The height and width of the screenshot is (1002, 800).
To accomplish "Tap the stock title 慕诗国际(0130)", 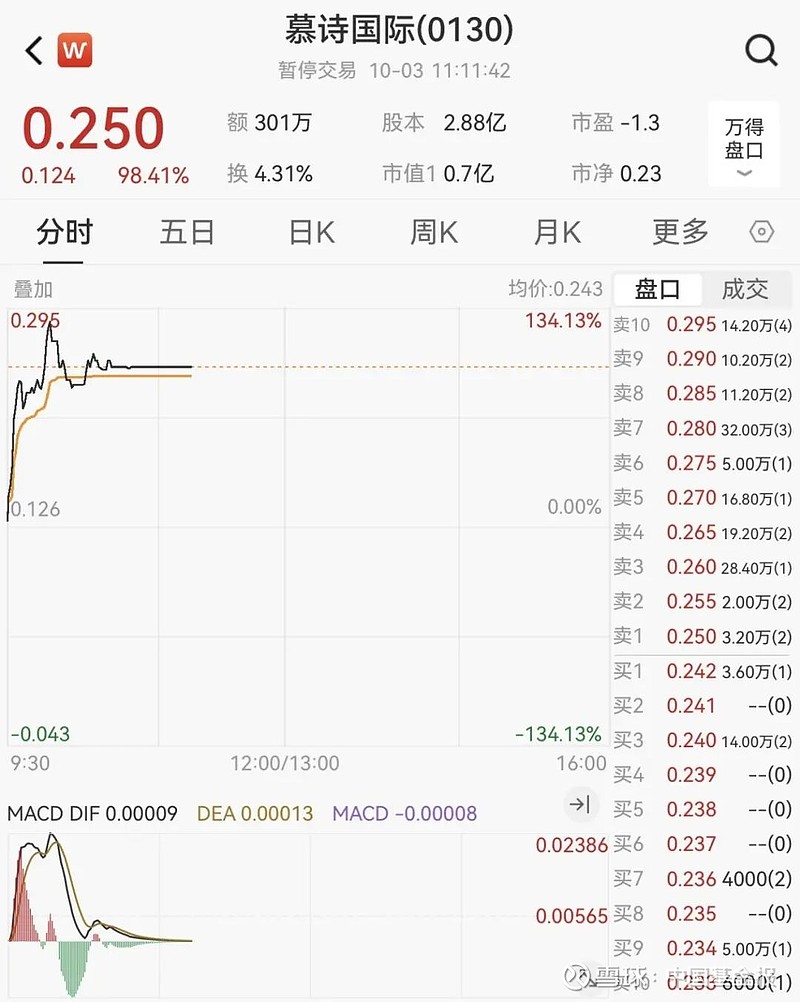I will (x=399, y=31).
